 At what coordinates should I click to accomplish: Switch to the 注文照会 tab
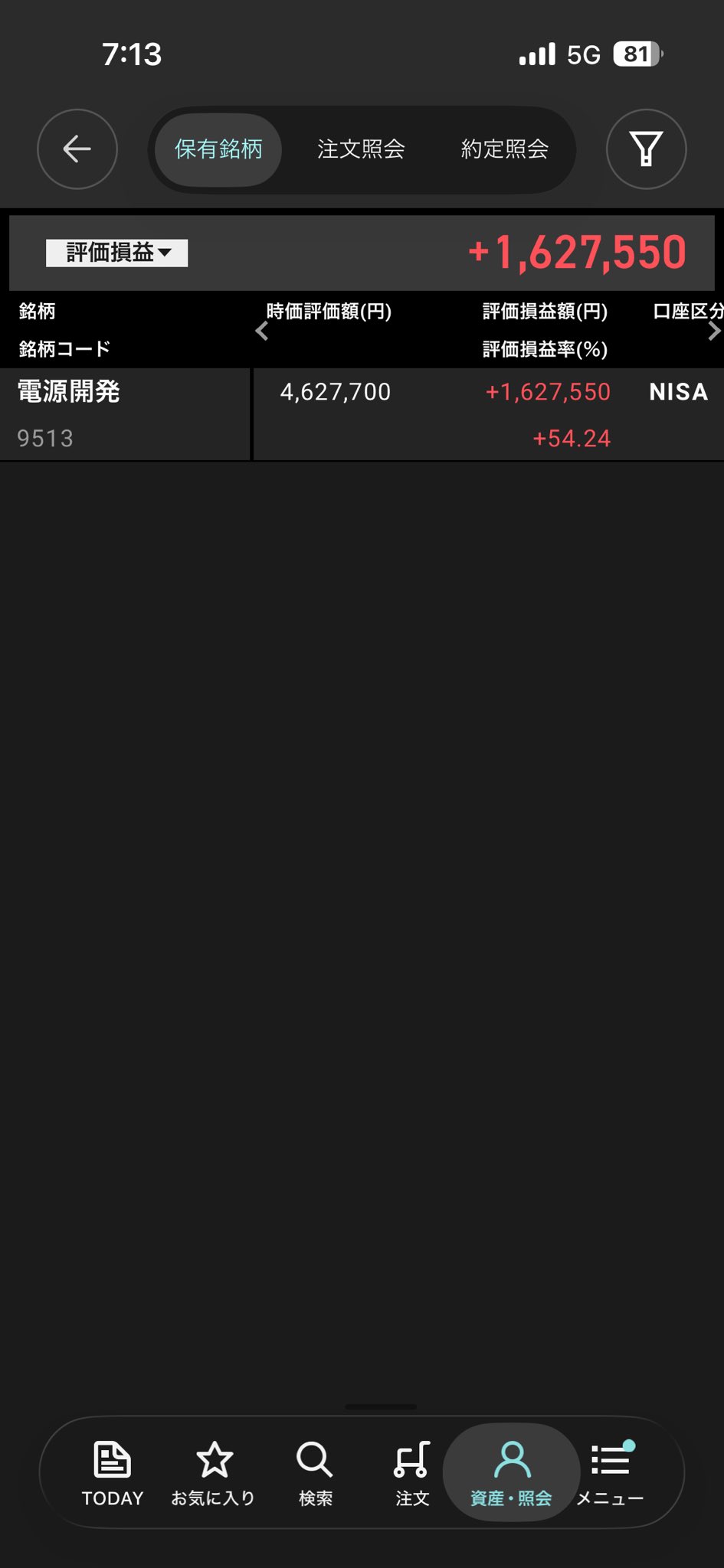[361, 149]
